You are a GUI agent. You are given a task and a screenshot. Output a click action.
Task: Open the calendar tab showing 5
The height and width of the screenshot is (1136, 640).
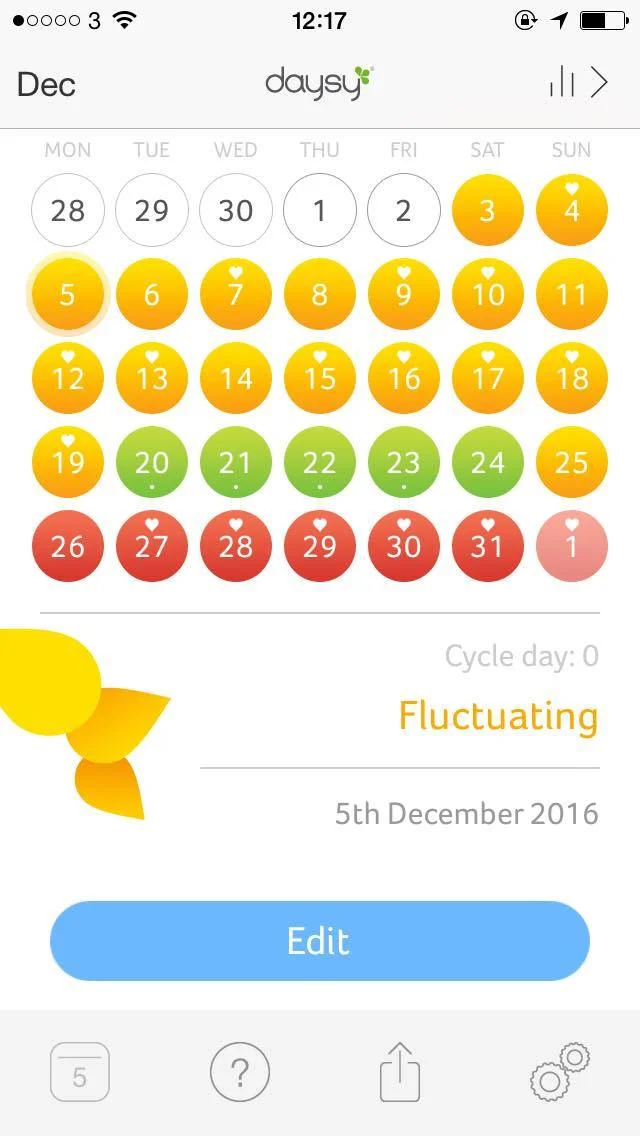[80, 1072]
